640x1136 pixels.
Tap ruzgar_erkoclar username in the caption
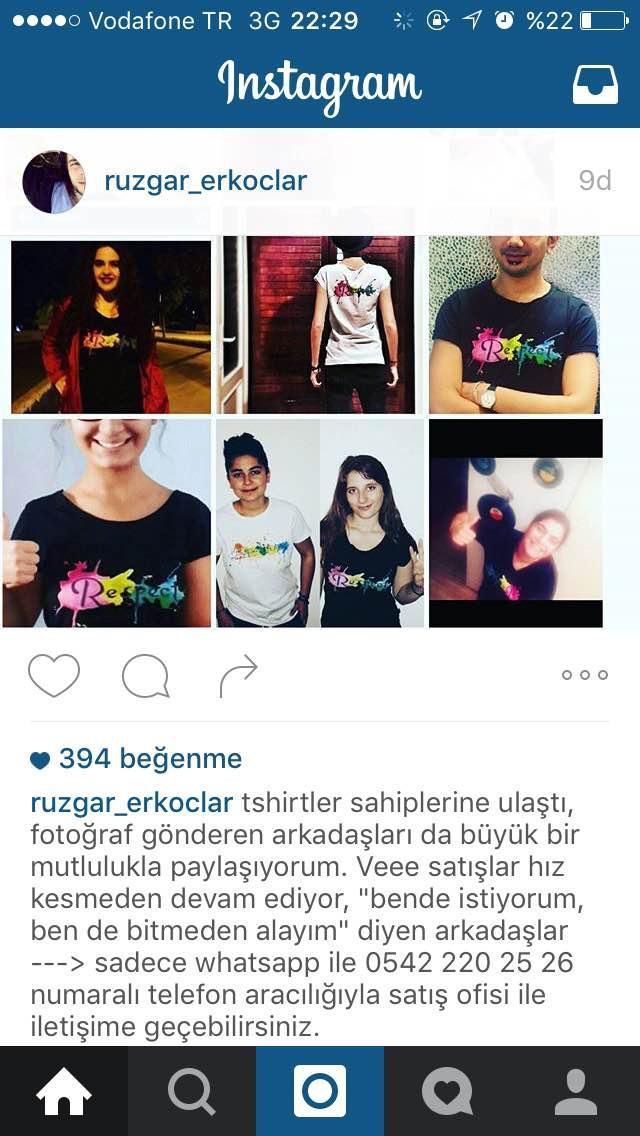coord(131,803)
